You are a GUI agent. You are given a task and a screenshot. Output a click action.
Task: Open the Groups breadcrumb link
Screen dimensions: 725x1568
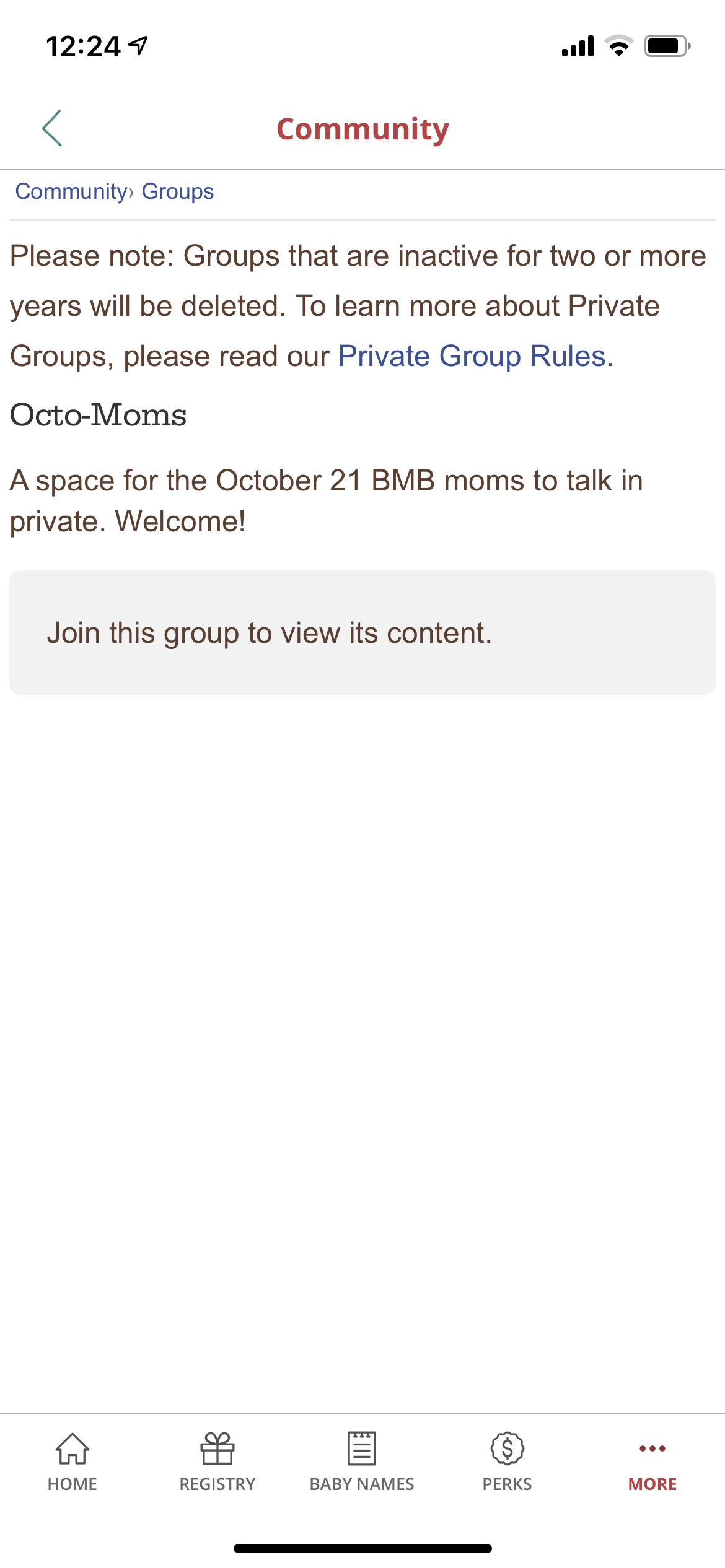coord(178,191)
